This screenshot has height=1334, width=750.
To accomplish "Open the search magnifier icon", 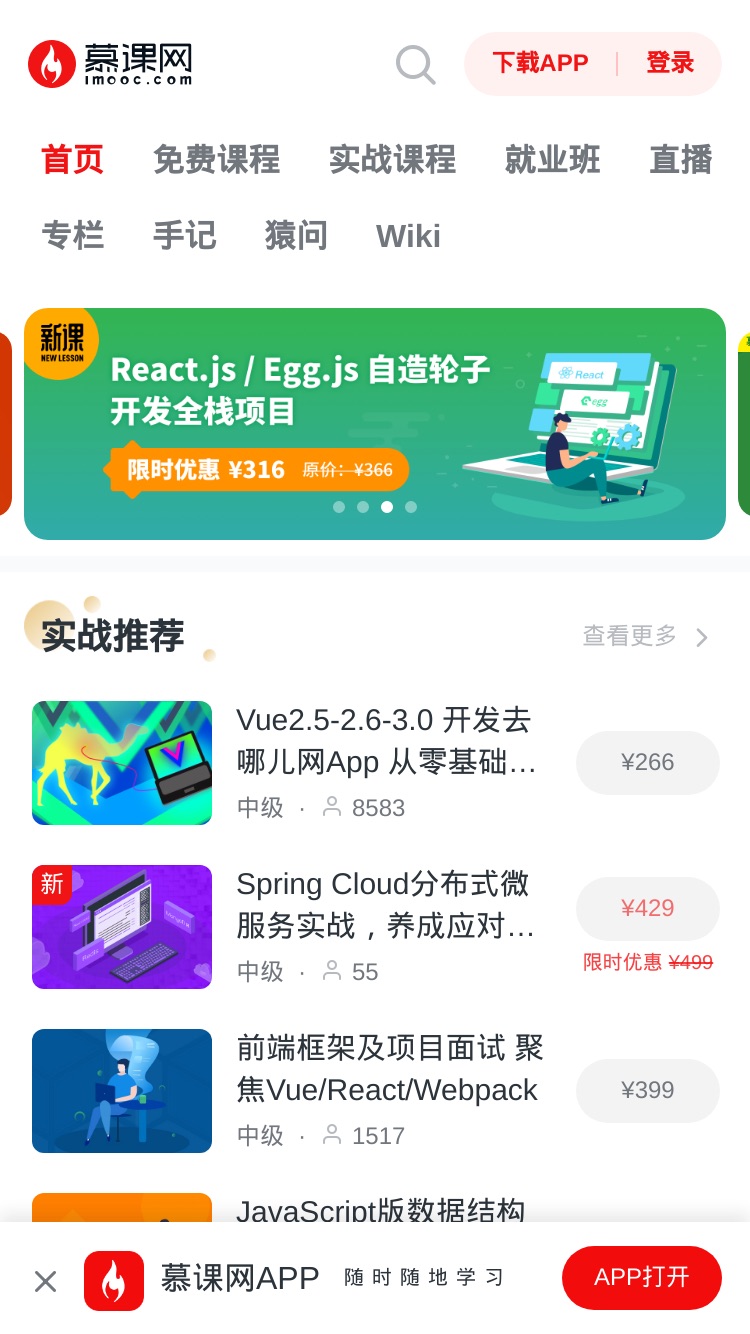I will click(x=415, y=65).
